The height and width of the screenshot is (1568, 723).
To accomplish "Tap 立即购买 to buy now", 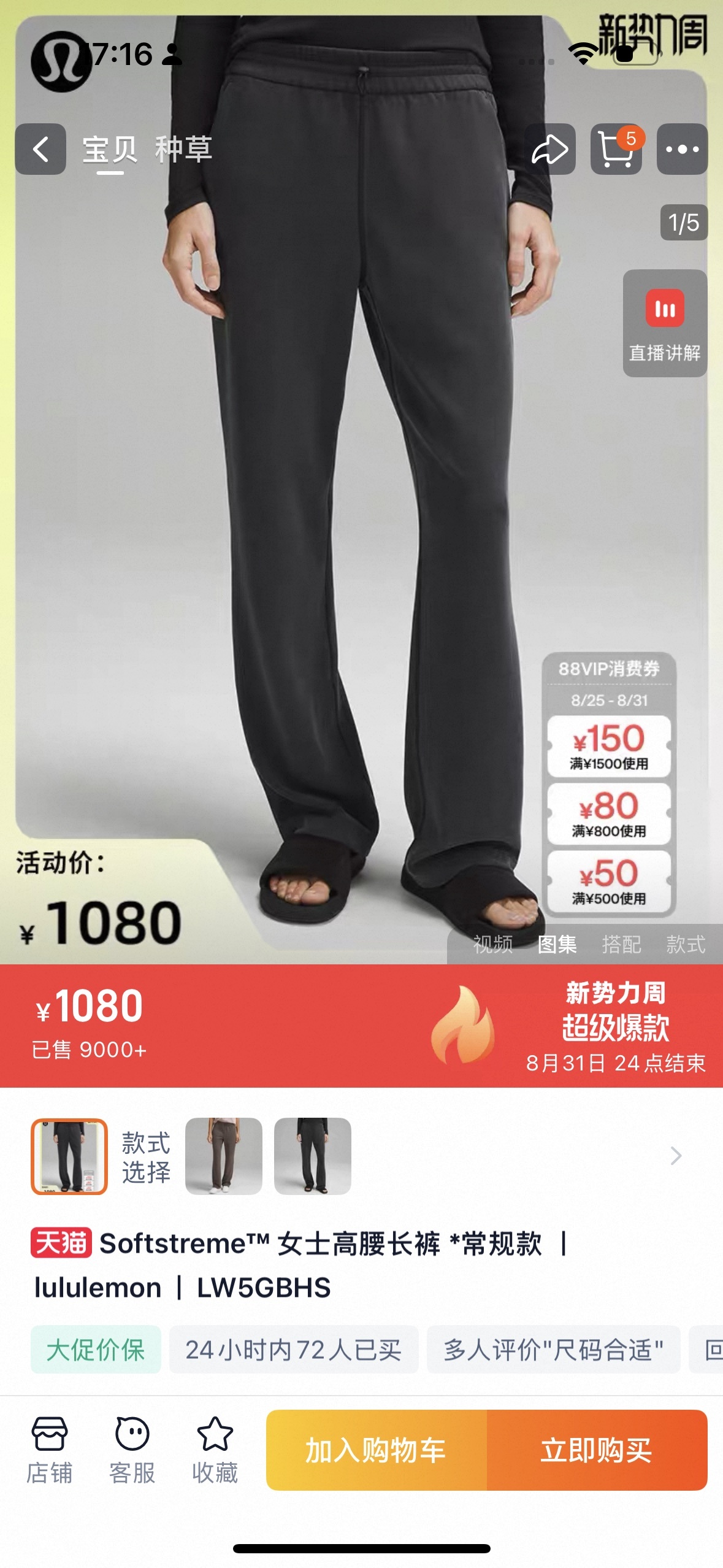I will pyautogui.click(x=597, y=1450).
